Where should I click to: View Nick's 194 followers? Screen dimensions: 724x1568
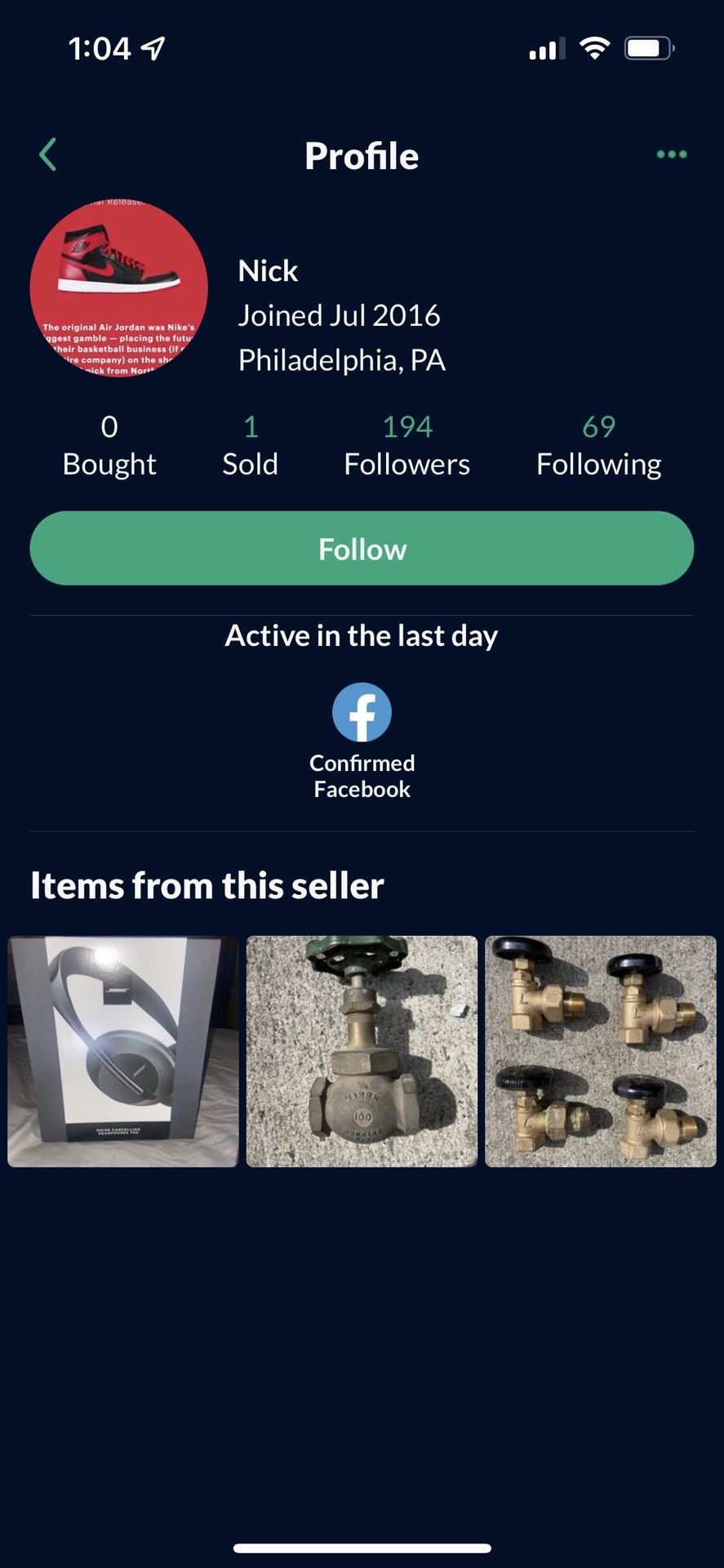[406, 445]
